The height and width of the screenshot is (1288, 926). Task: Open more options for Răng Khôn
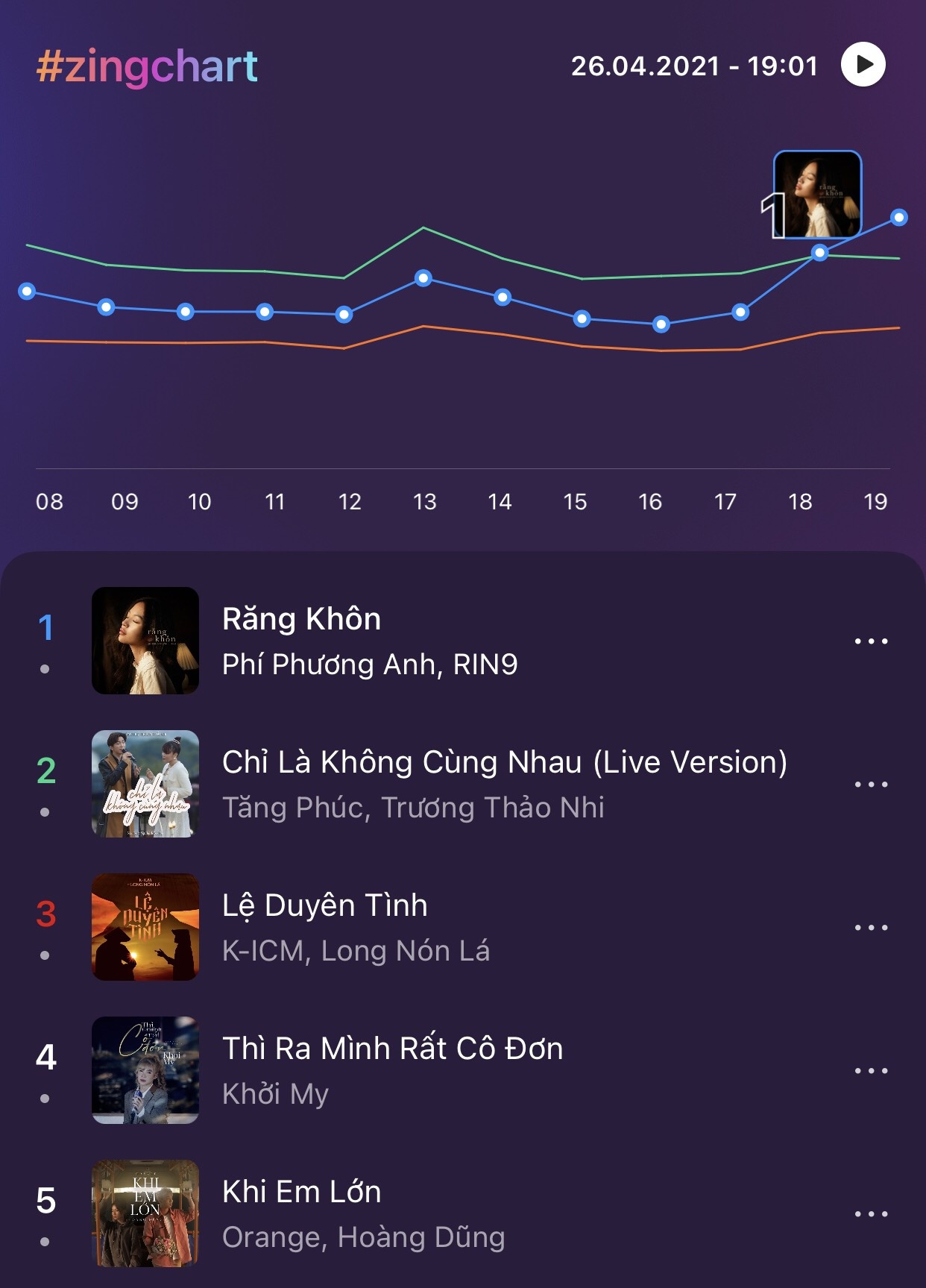coord(869,639)
